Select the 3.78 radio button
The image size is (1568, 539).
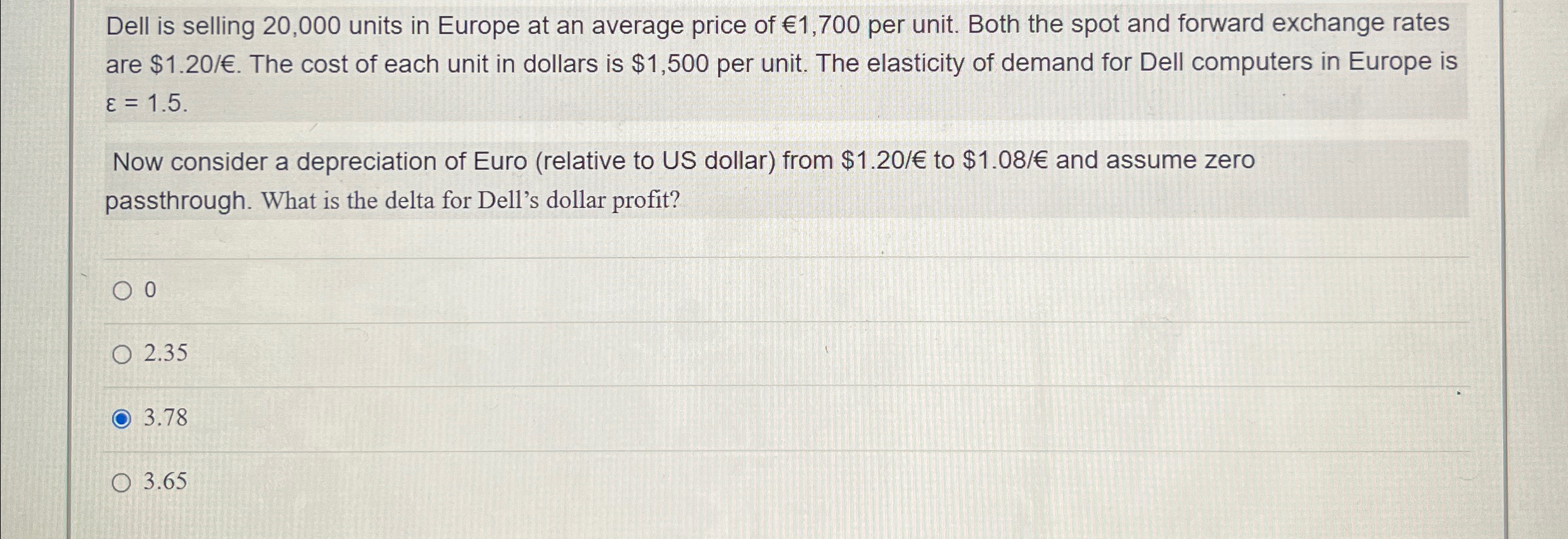point(122,419)
